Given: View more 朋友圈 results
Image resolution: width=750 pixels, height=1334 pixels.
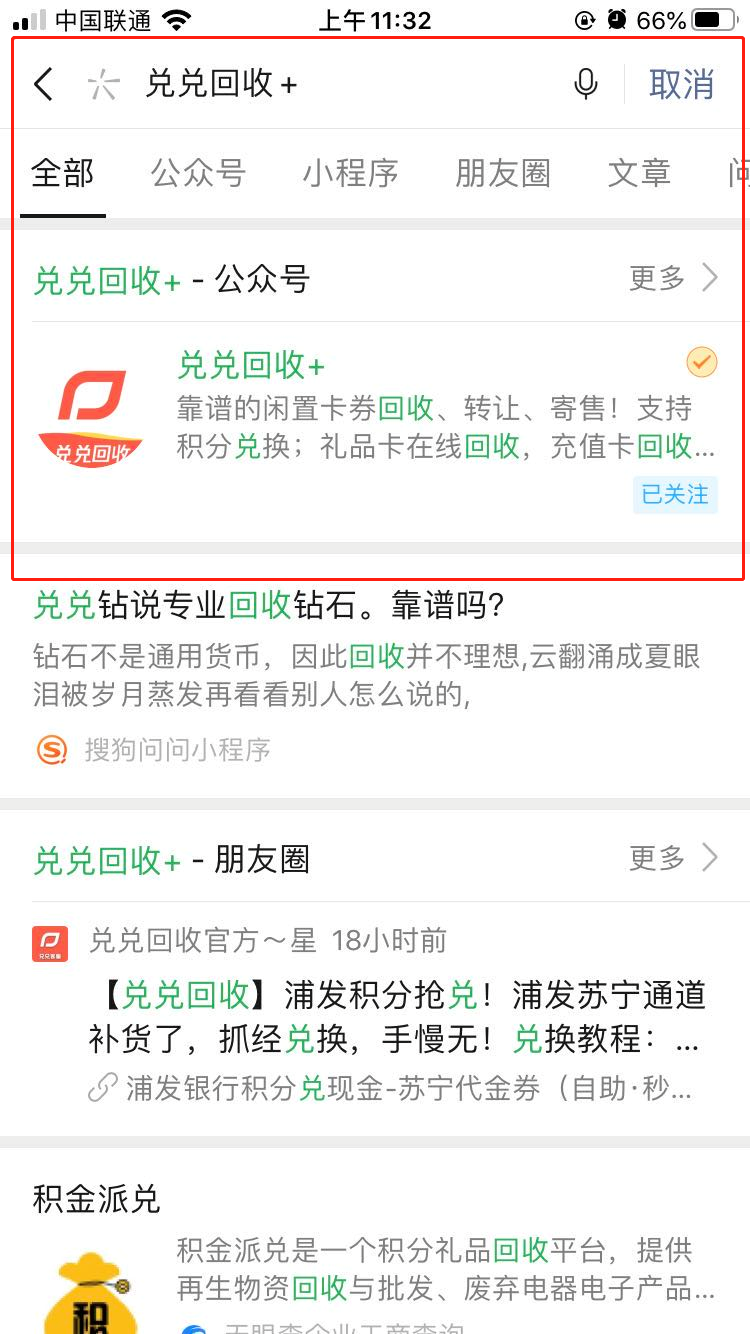Looking at the screenshot, I should [673, 858].
